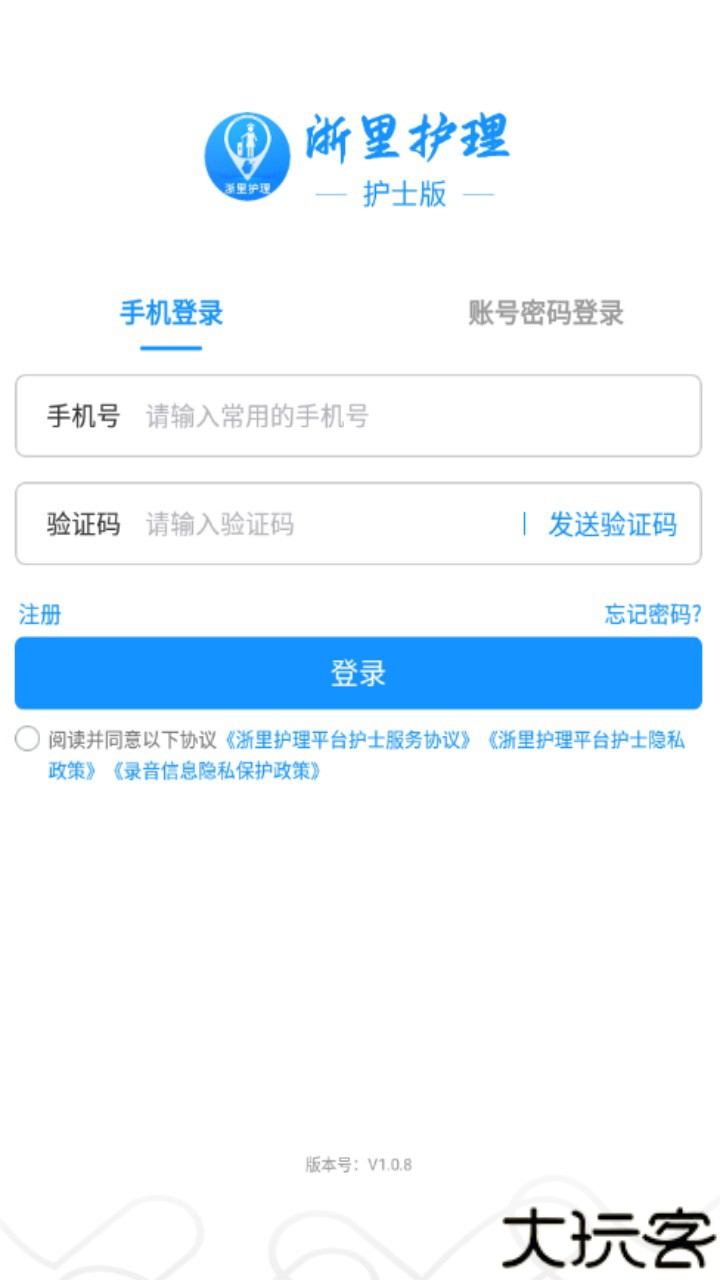Viewport: 720px width, 1280px height.
Task: Open the 注册 registration link
Action: [40, 614]
